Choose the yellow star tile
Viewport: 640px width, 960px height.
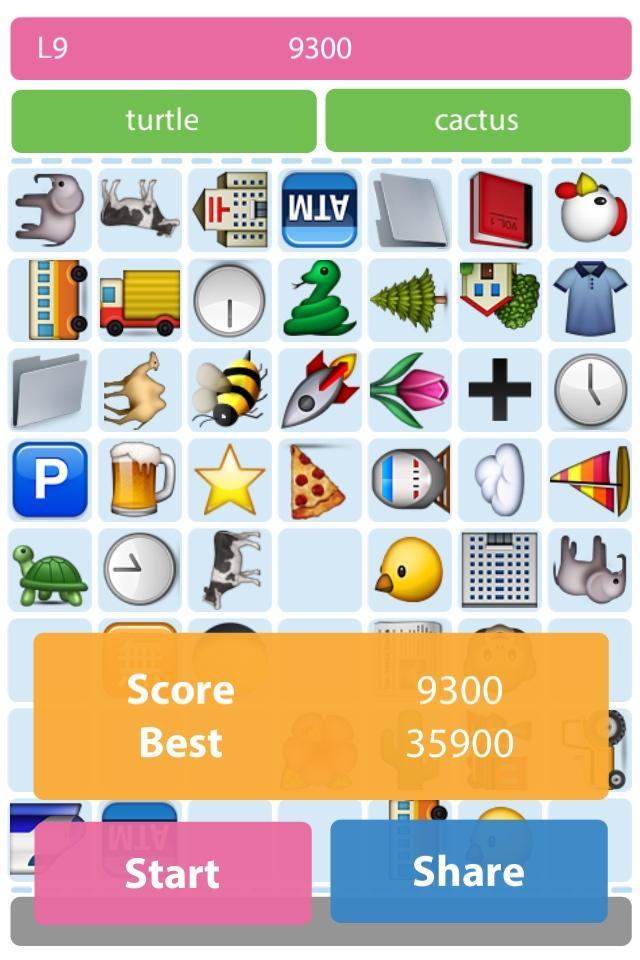click(x=229, y=480)
